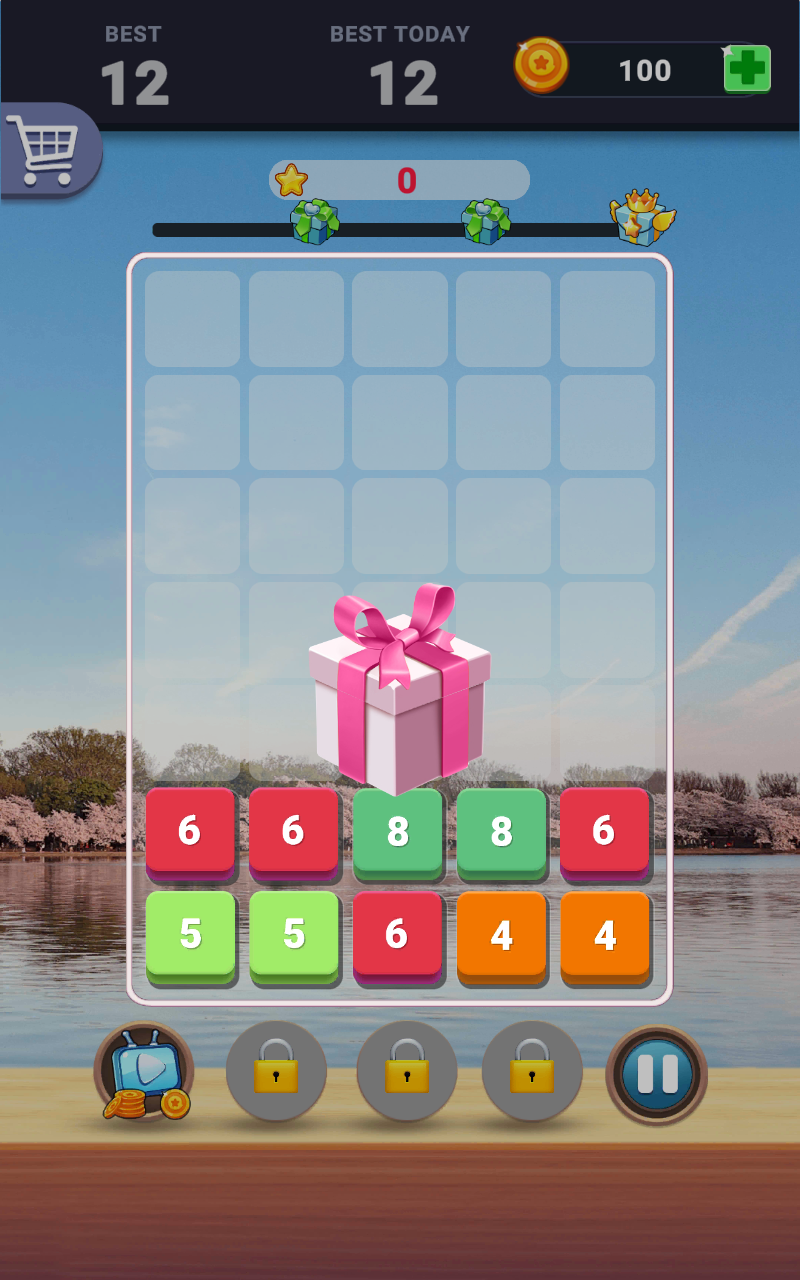
Task: Tap the green 8 tile below the gift
Action: pos(398,835)
